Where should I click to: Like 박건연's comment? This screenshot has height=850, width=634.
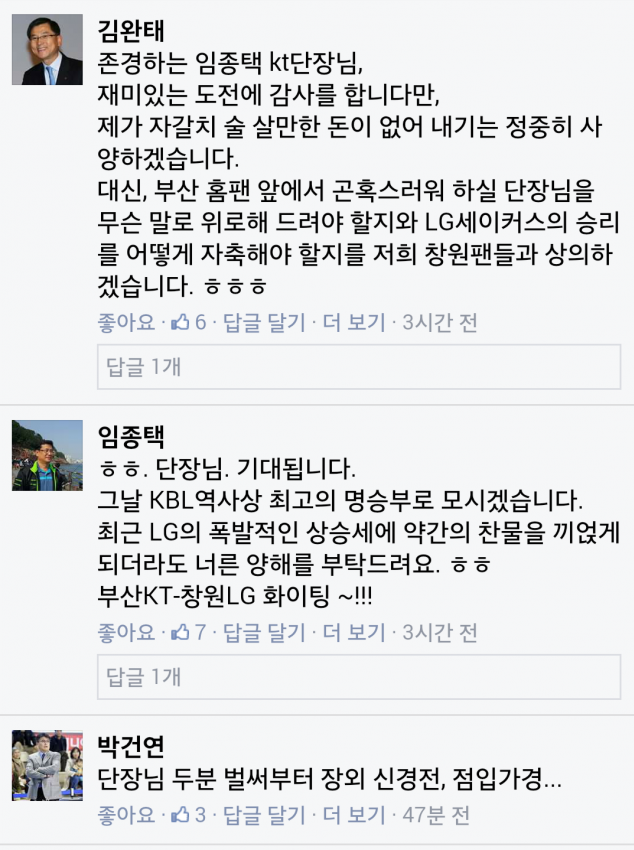pyautogui.click(x=125, y=816)
